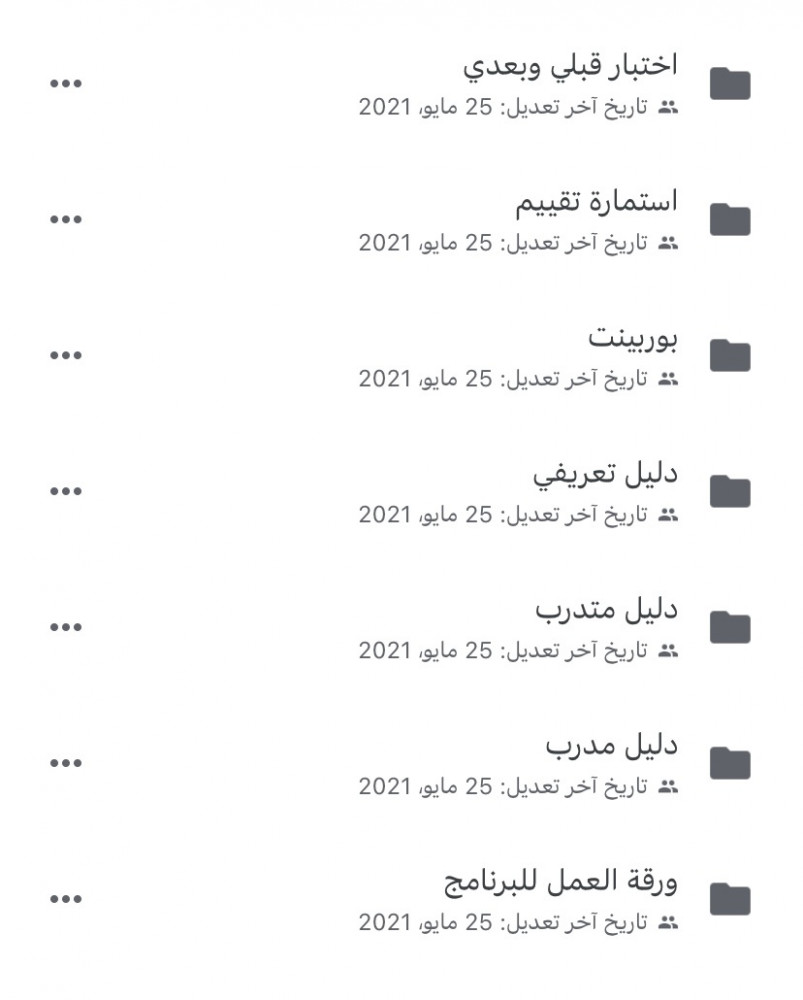
Task: Open the three-dot menu for دليل متدرب
Action: click(x=66, y=627)
